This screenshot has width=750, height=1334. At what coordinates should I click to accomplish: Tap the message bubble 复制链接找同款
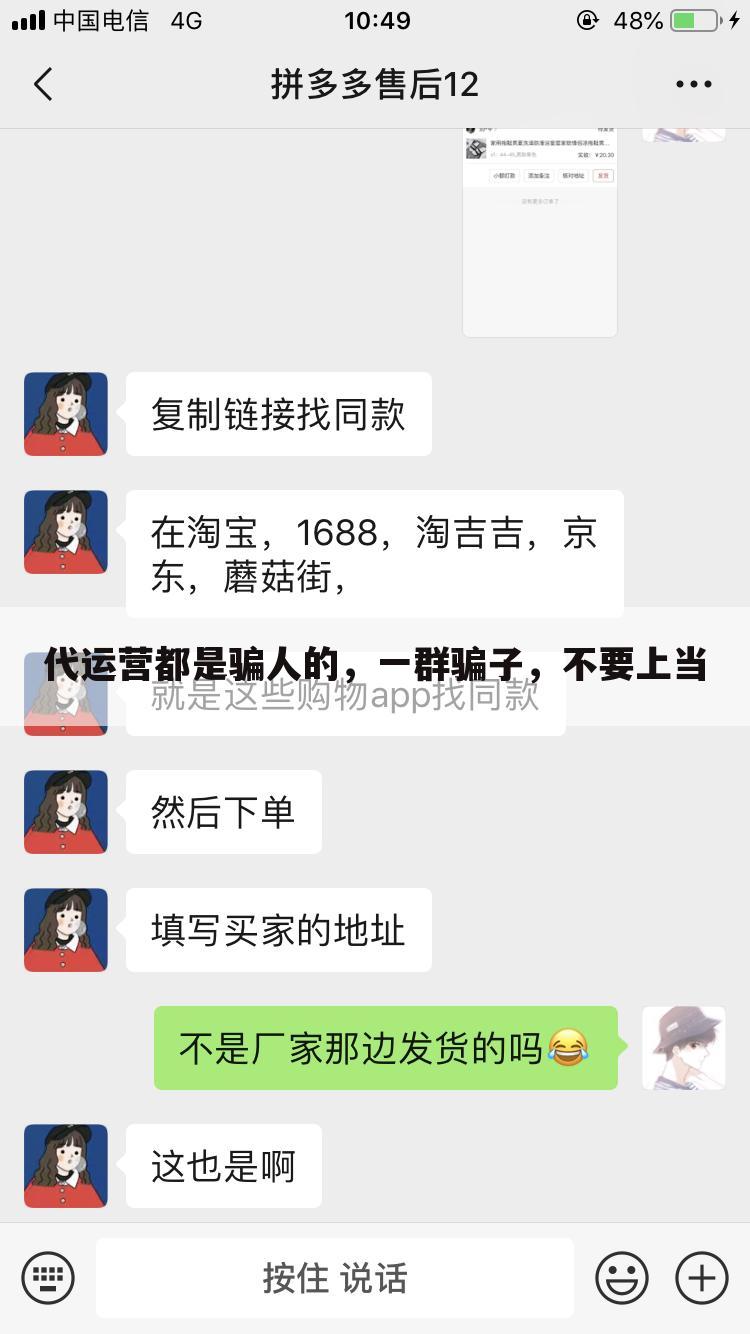click(278, 414)
